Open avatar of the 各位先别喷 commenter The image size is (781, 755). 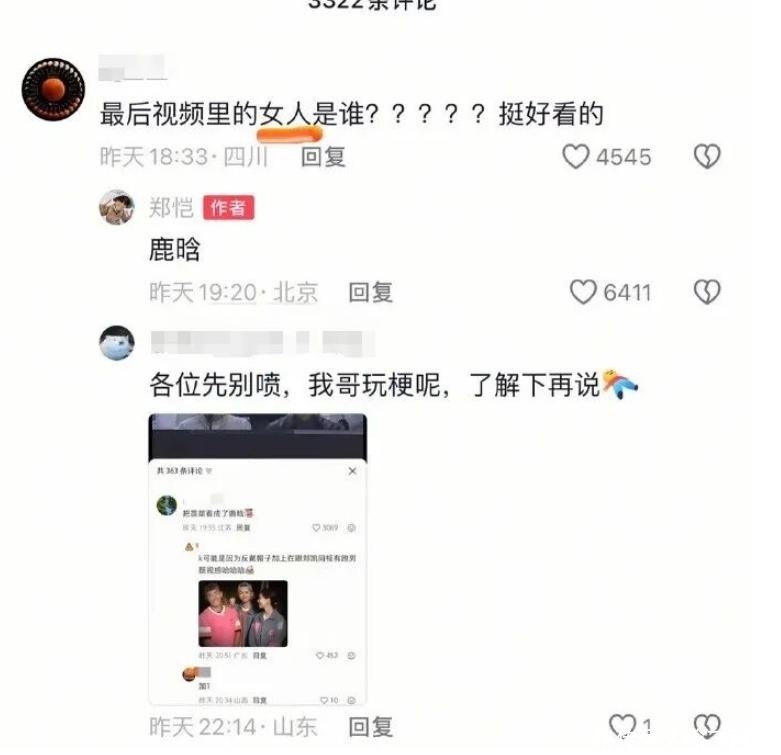click(117, 343)
